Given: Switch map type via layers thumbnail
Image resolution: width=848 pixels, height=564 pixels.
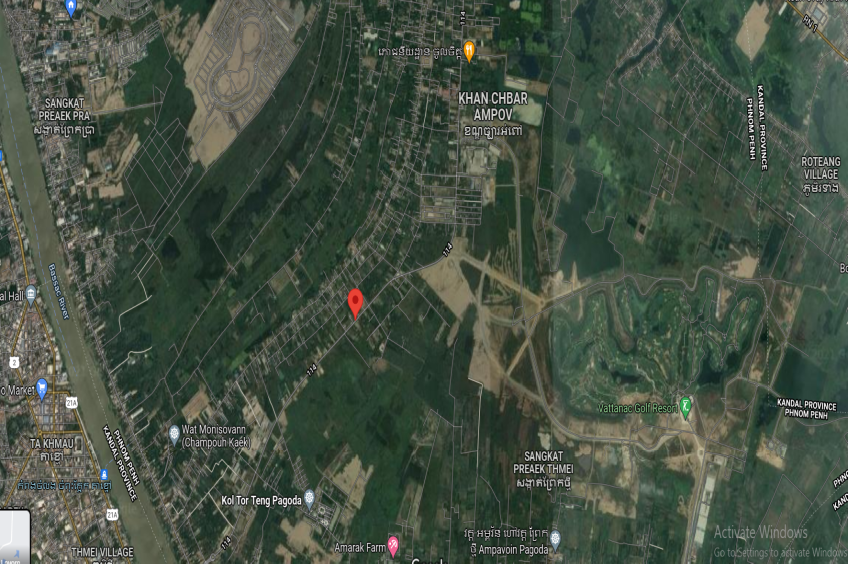Looking at the screenshot, I should point(14,536).
